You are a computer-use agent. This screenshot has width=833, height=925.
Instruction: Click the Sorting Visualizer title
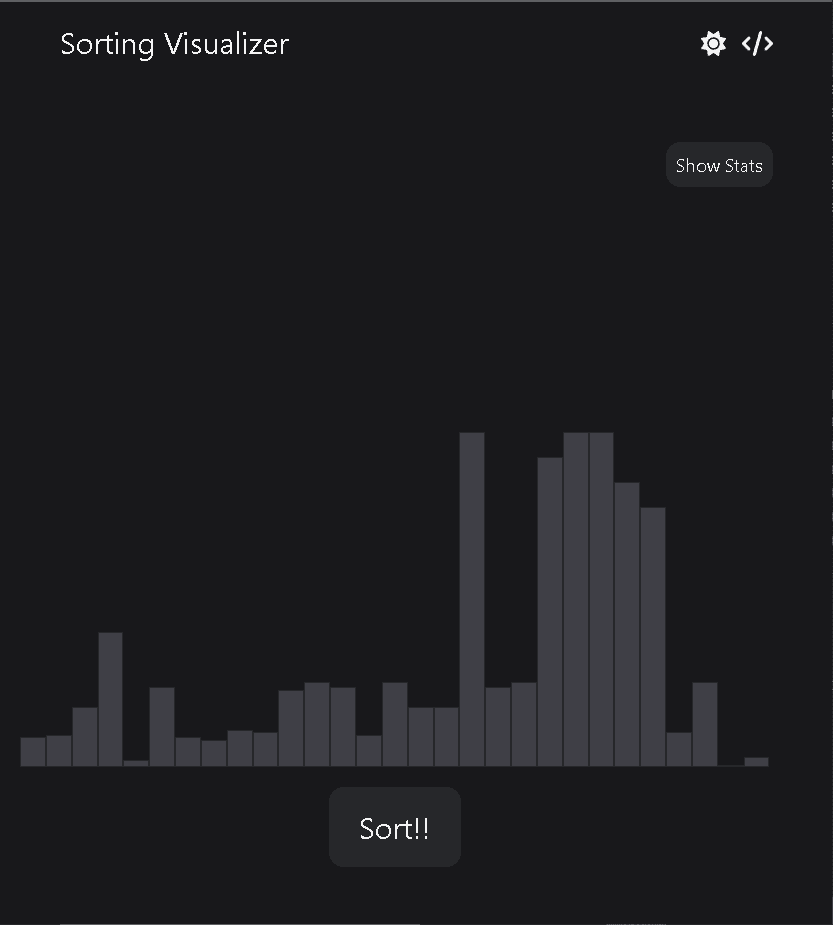point(174,43)
